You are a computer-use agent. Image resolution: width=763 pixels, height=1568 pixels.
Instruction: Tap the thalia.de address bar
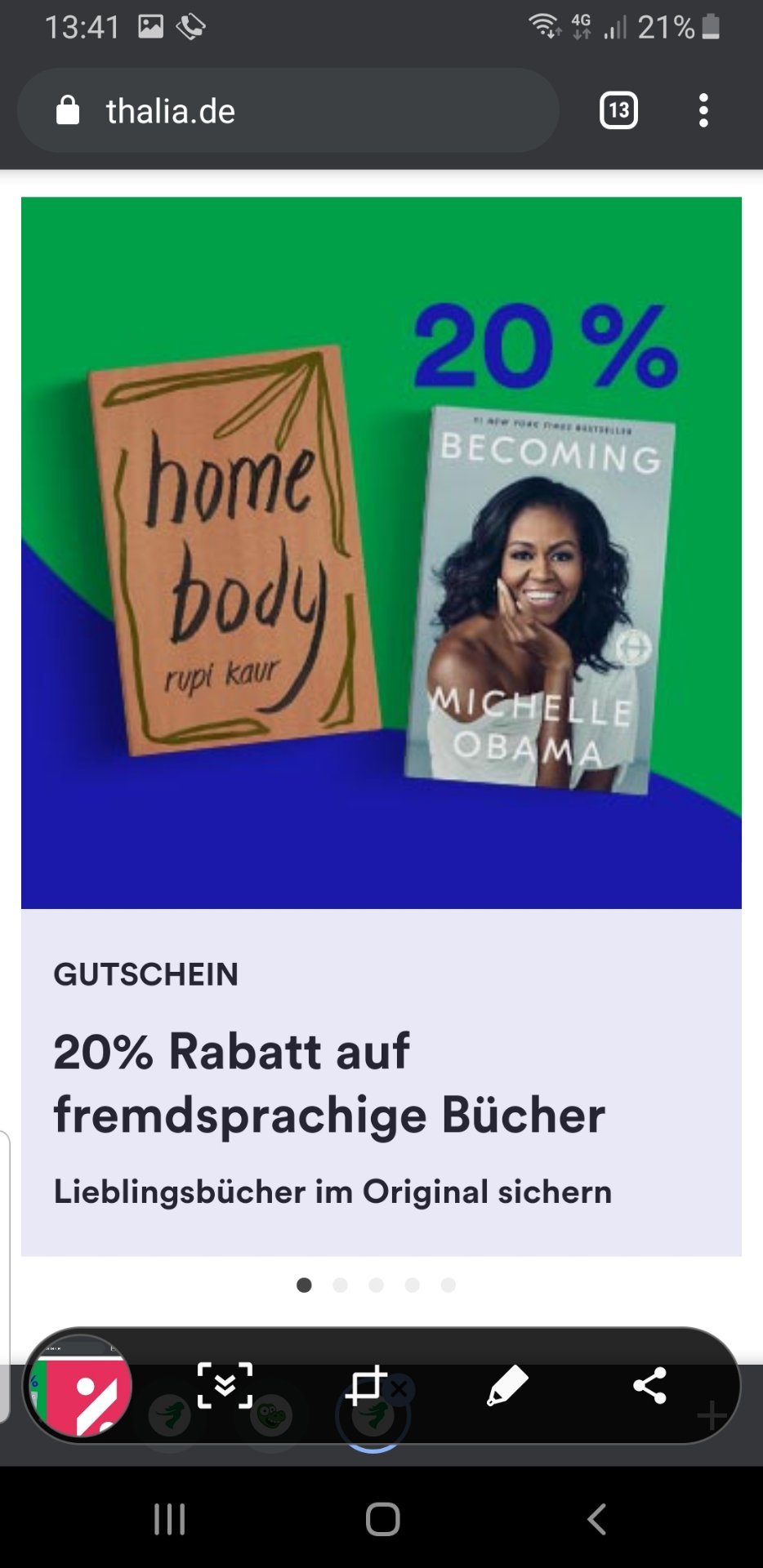click(x=288, y=110)
